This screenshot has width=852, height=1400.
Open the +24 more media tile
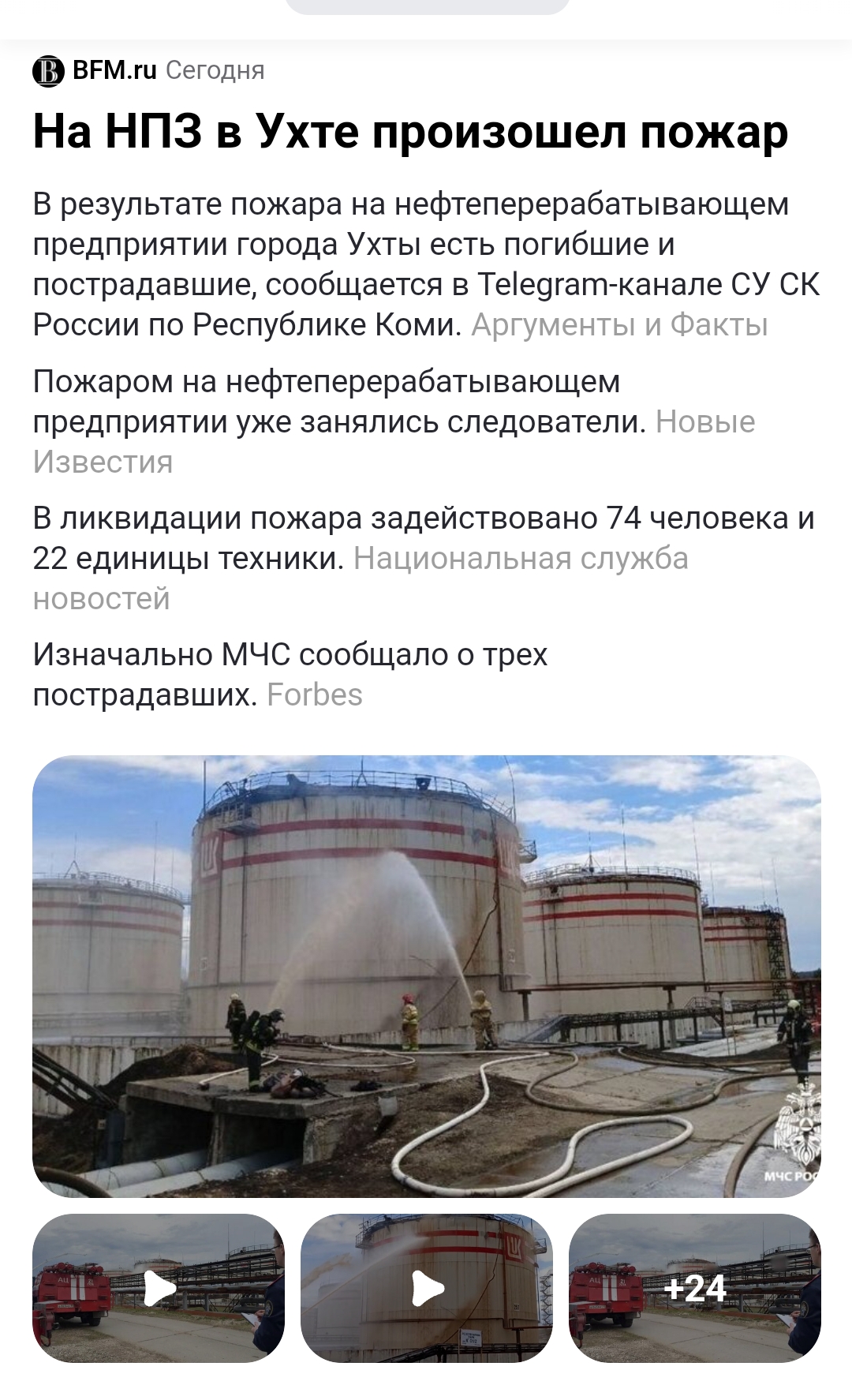pos(694,1288)
